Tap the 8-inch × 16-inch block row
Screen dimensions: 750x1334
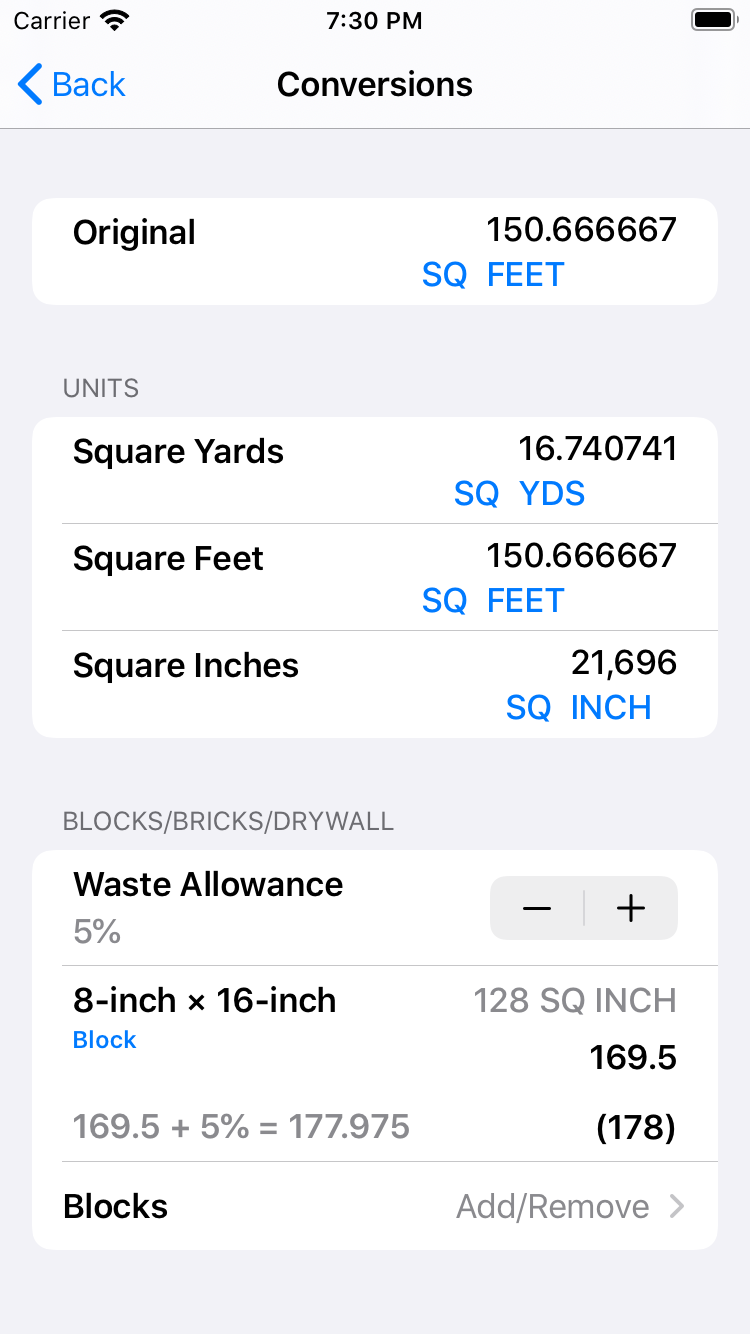pyautogui.click(x=204, y=1000)
